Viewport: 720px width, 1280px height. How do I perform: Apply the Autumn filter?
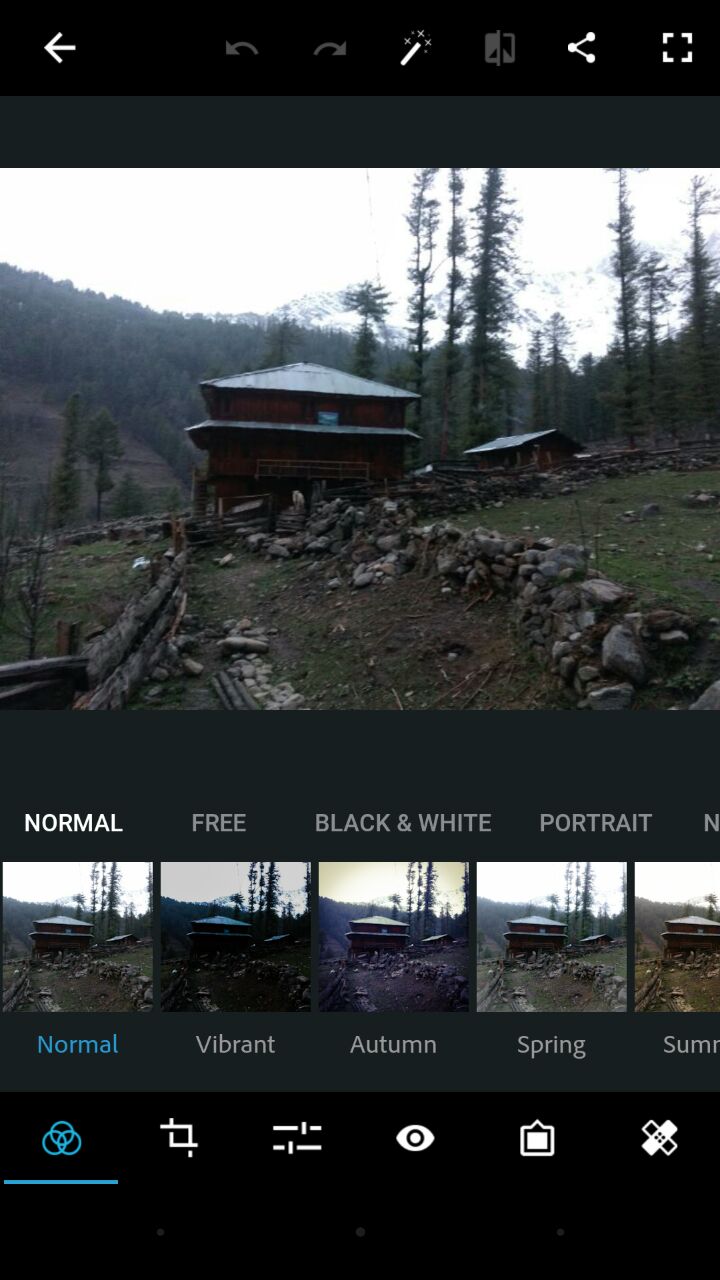tap(393, 936)
